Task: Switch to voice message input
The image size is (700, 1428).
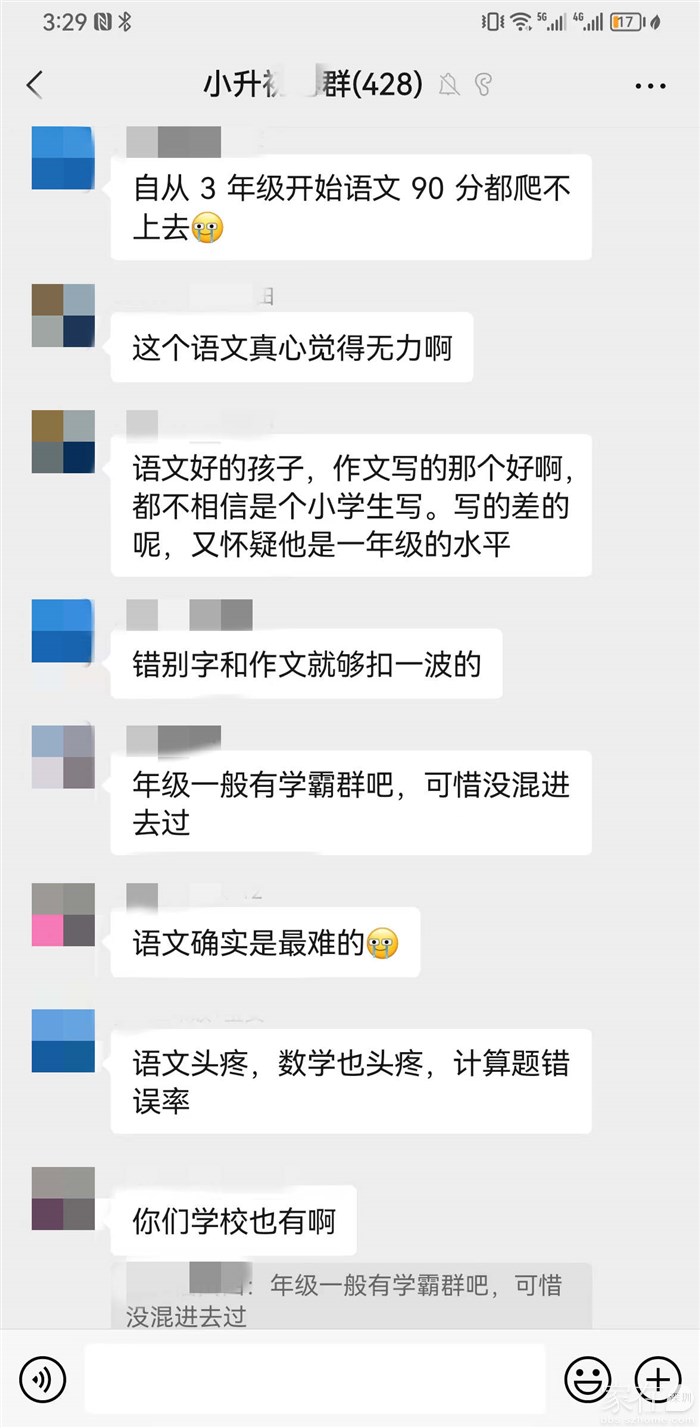Action: point(42,1380)
